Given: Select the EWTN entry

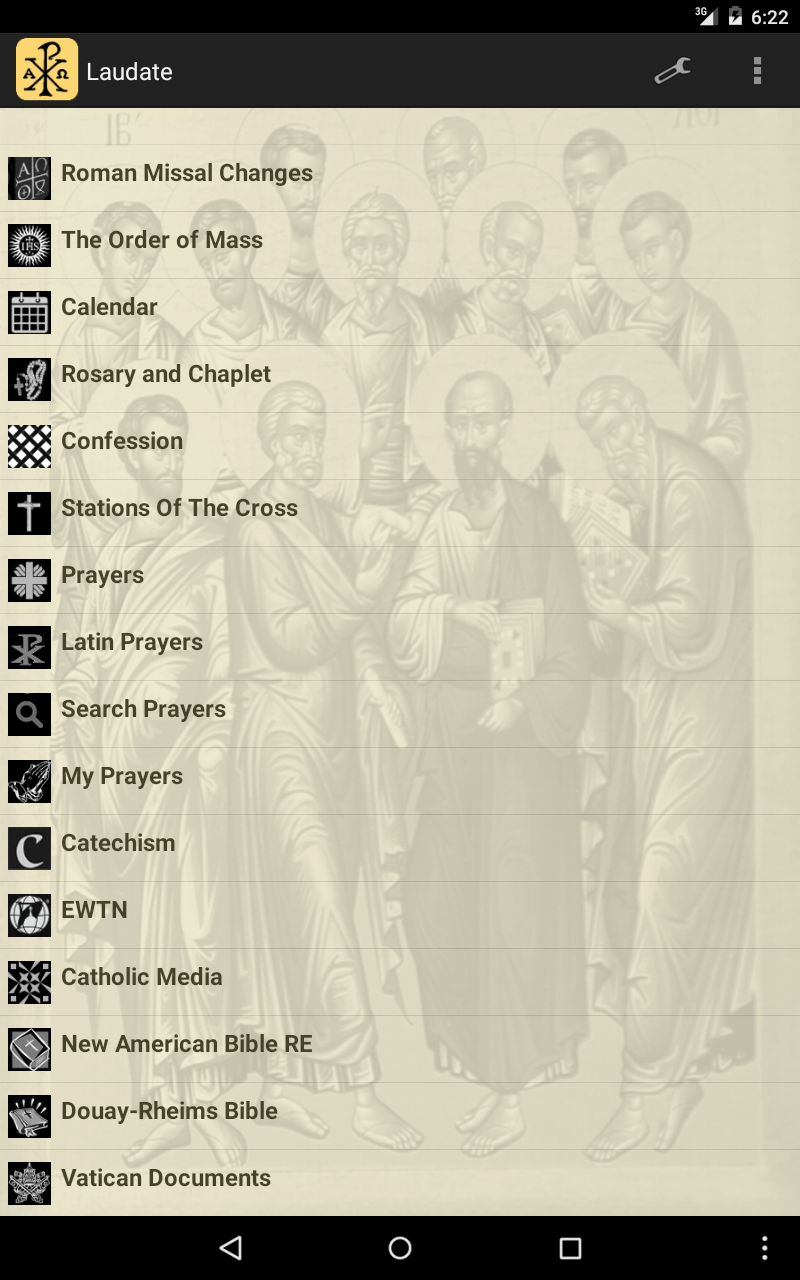Looking at the screenshot, I should 95,911.
